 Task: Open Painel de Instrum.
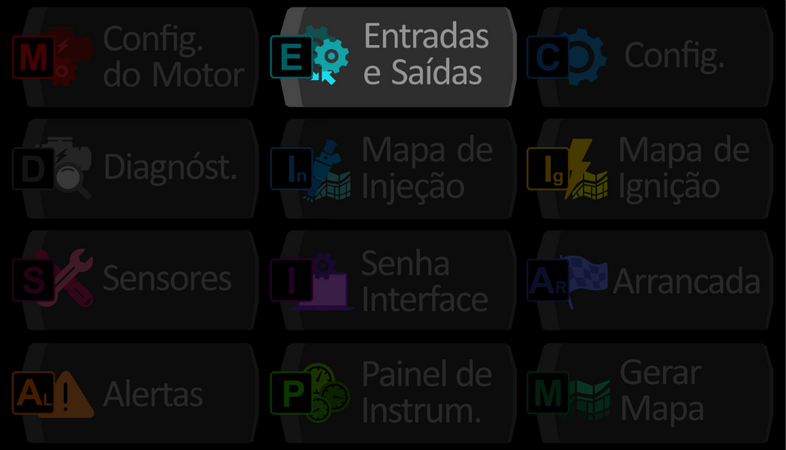tap(398, 393)
